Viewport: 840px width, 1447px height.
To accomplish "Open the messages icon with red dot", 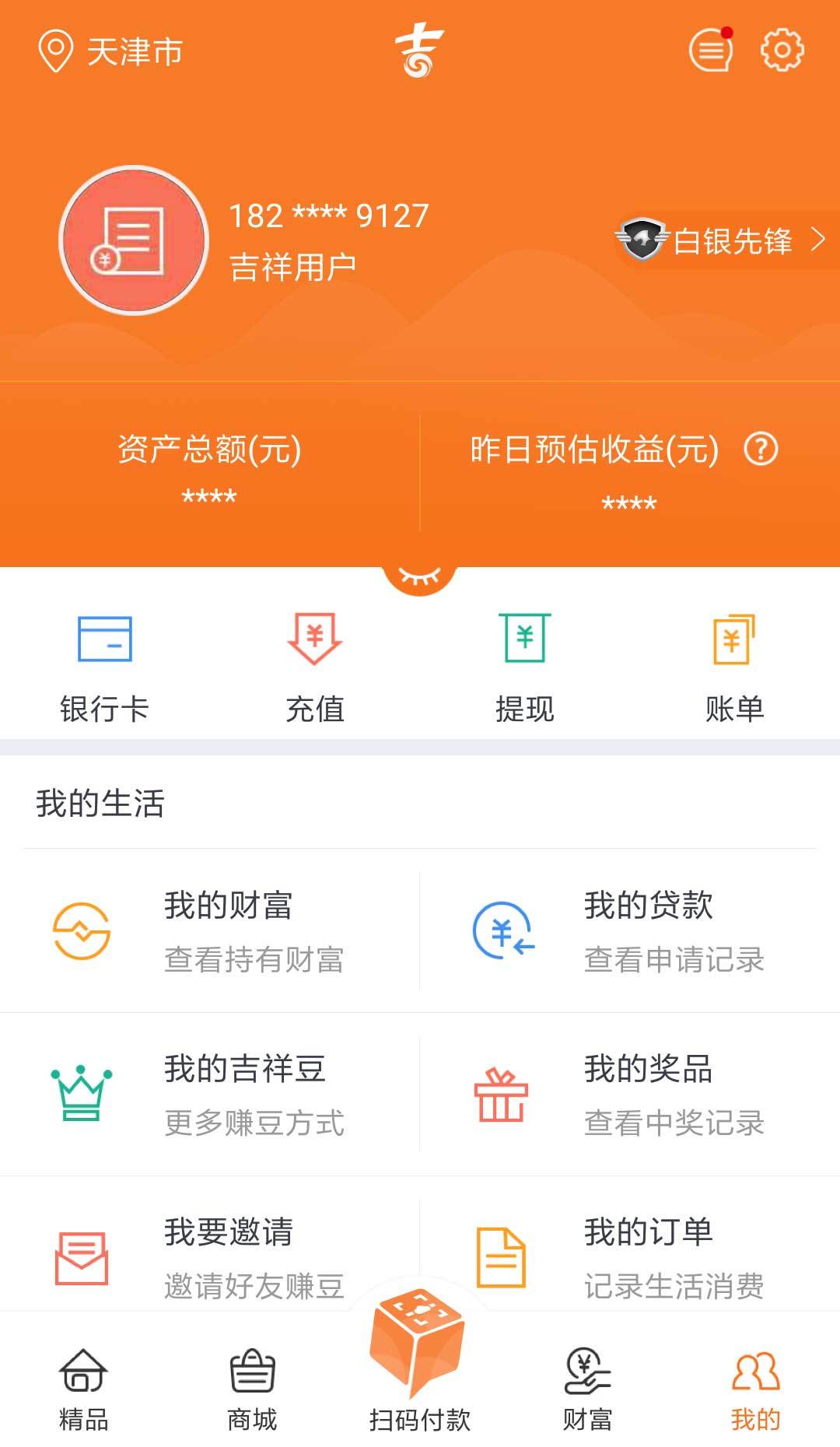I will pyautogui.click(x=711, y=51).
